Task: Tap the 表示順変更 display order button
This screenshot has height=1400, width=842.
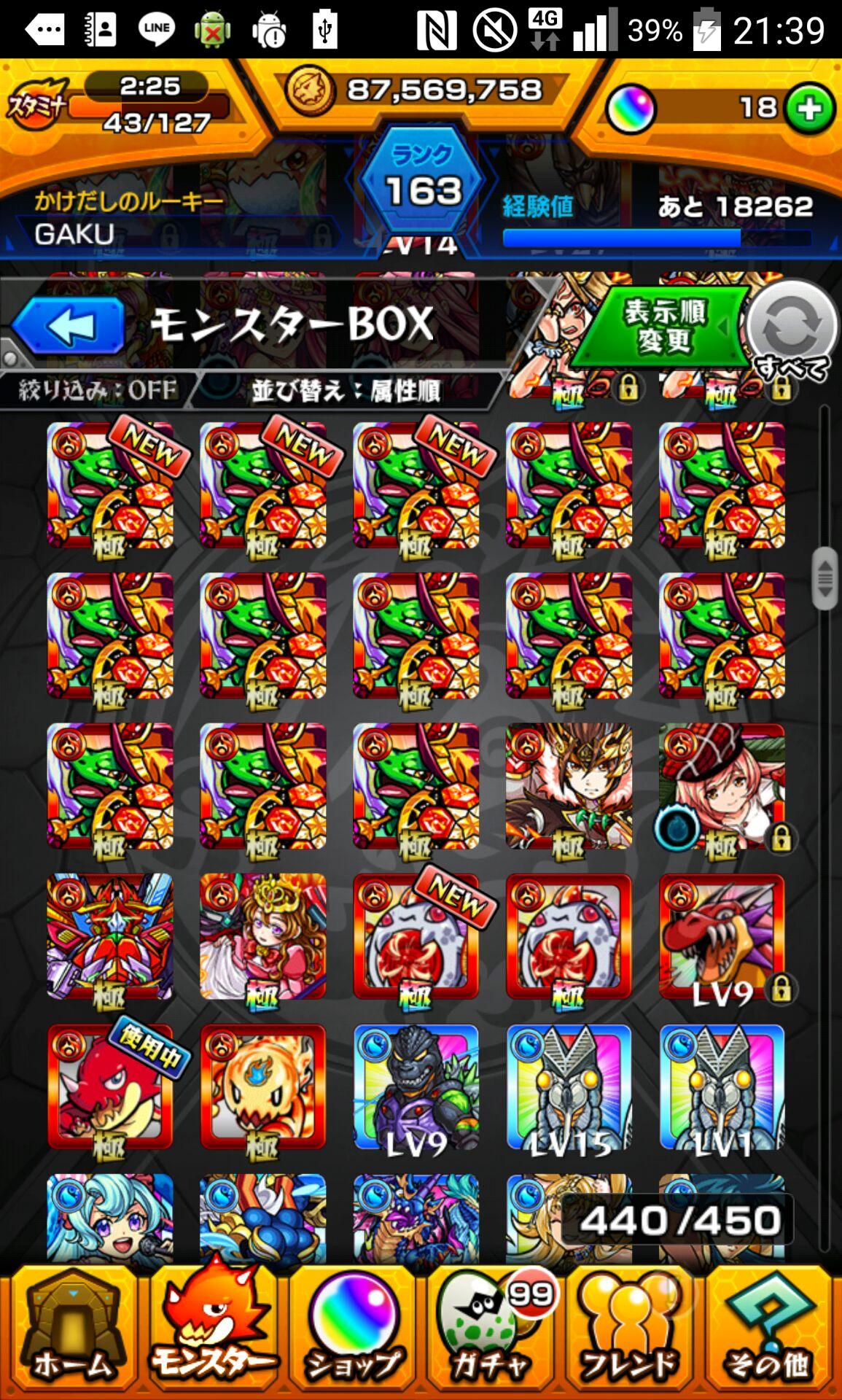Action: [662, 326]
